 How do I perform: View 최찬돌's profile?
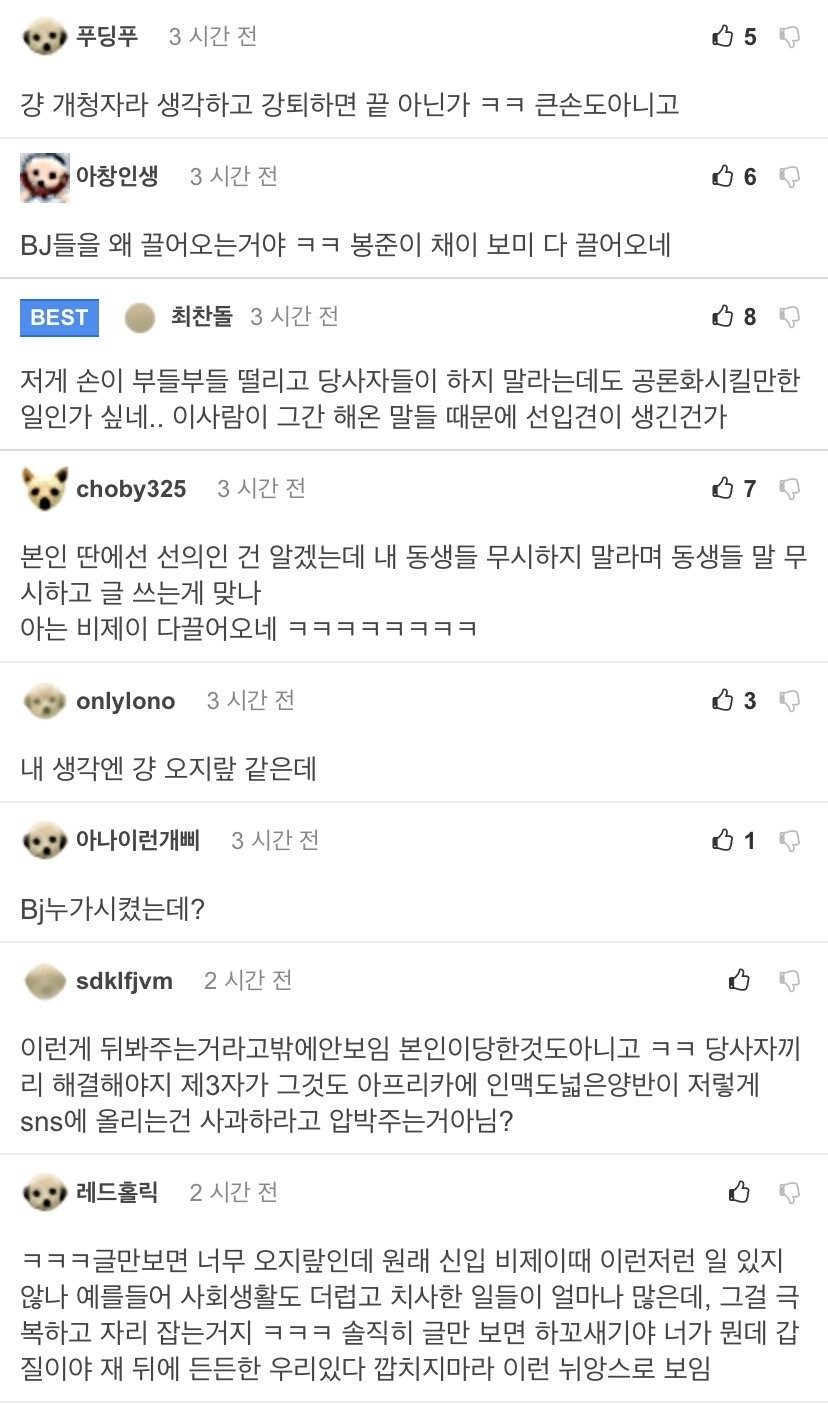pyautogui.click(x=200, y=317)
